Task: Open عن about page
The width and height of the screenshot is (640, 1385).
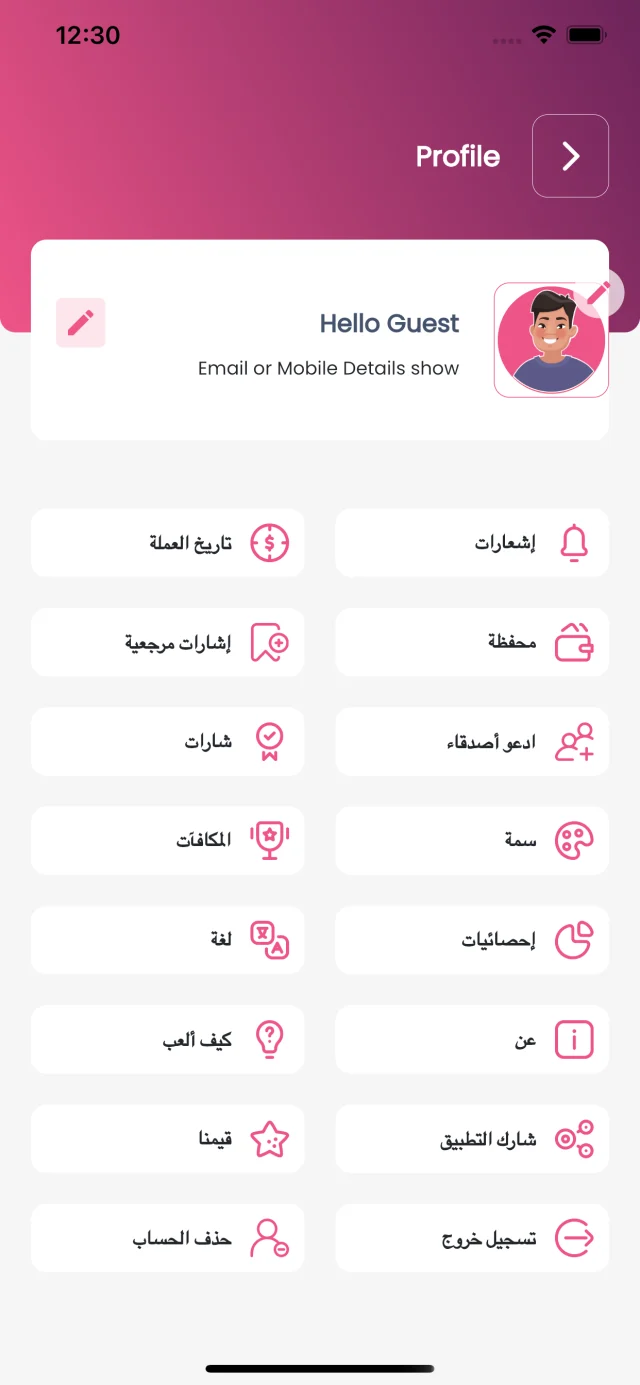Action: tap(472, 1039)
